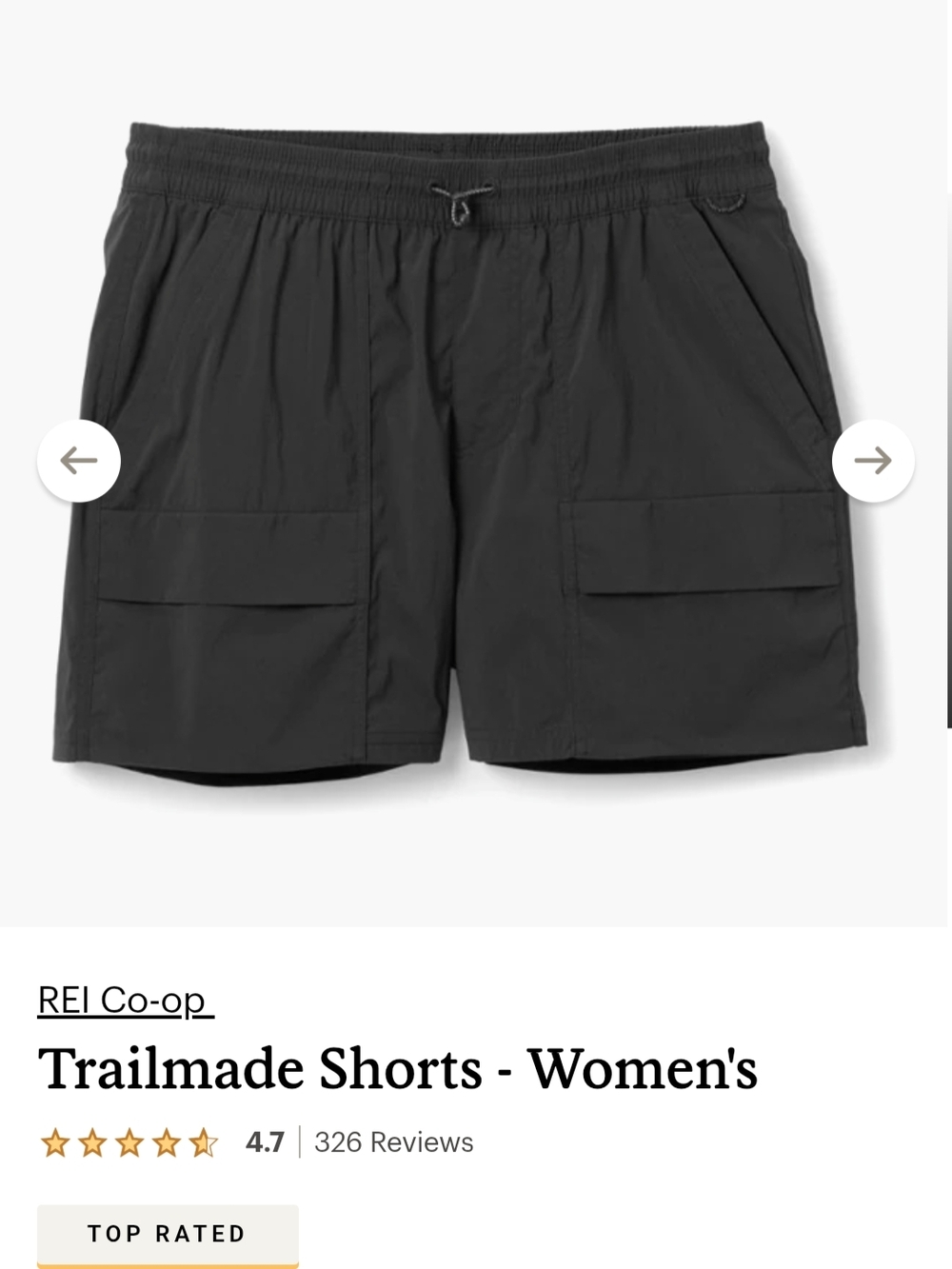Viewport: 952px width, 1269px height.
Task: Click the circular right-arrow carousel control
Action: pyautogui.click(x=873, y=460)
